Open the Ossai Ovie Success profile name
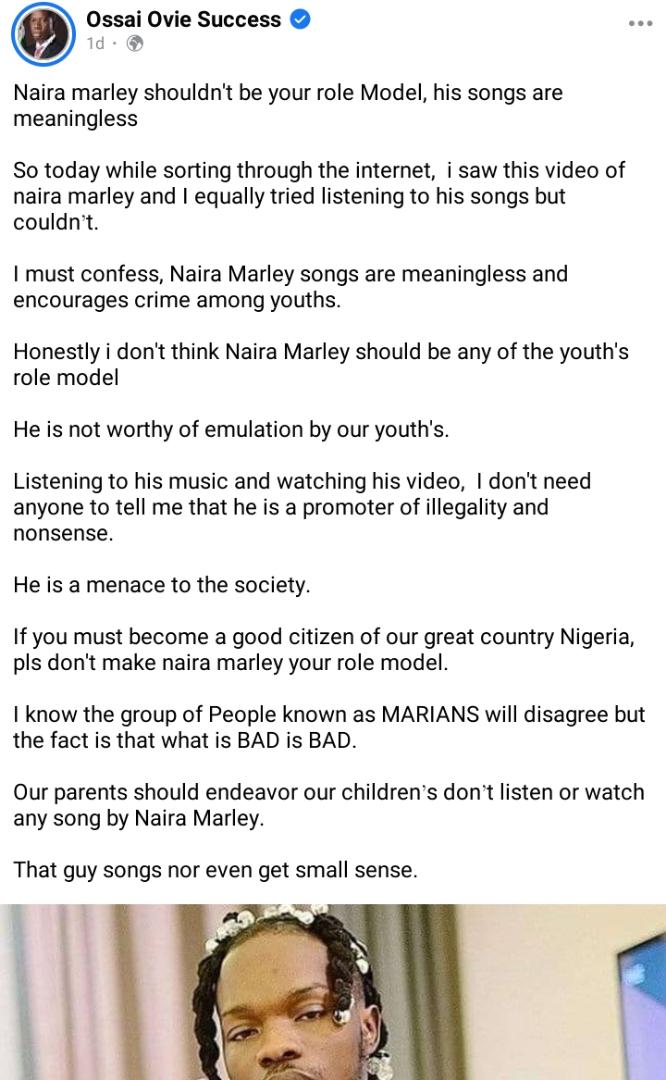This screenshot has width=666, height=1080. pos(183,19)
